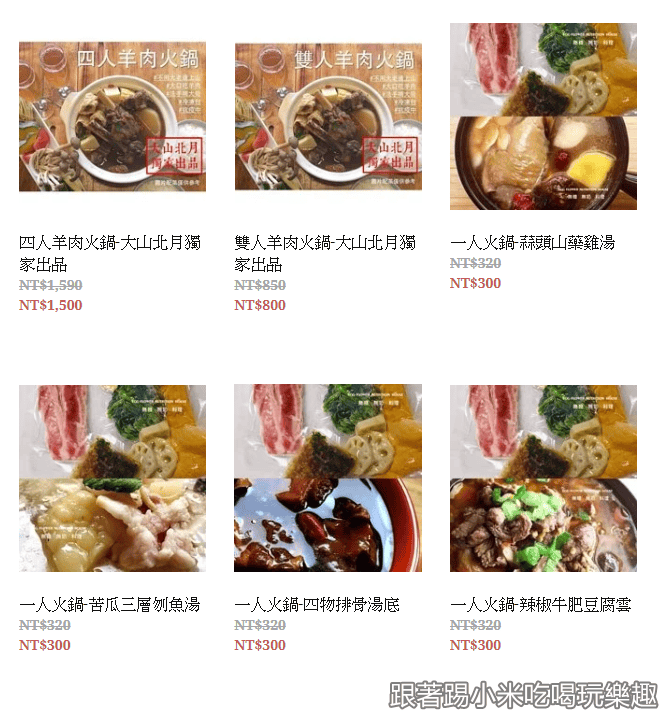
Task: View 一人火鍋-辣椒牛肥豆腐雲 details
Action: click(x=543, y=478)
